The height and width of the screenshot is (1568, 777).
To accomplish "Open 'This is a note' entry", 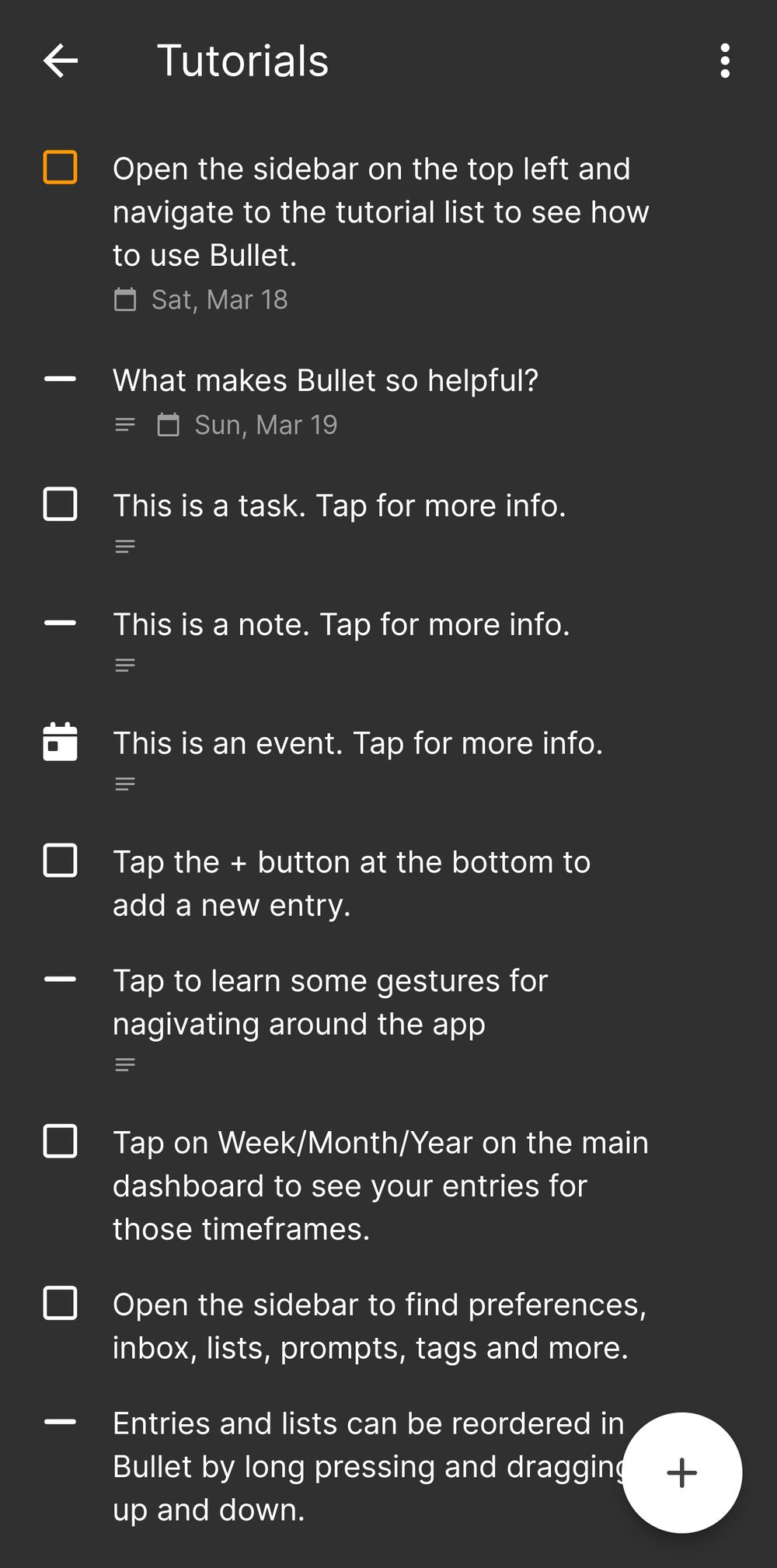I will point(341,624).
